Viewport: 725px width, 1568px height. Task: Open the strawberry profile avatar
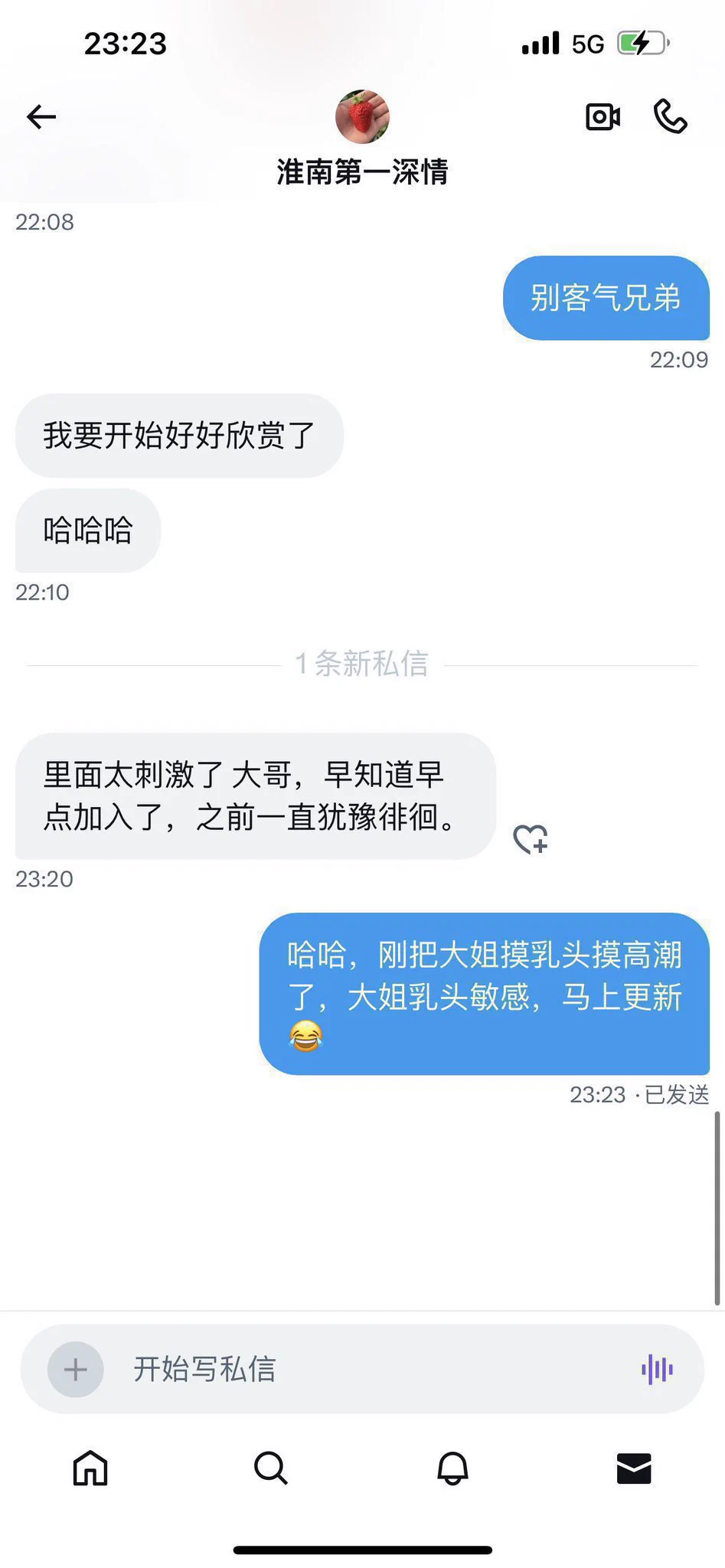[362, 116]
